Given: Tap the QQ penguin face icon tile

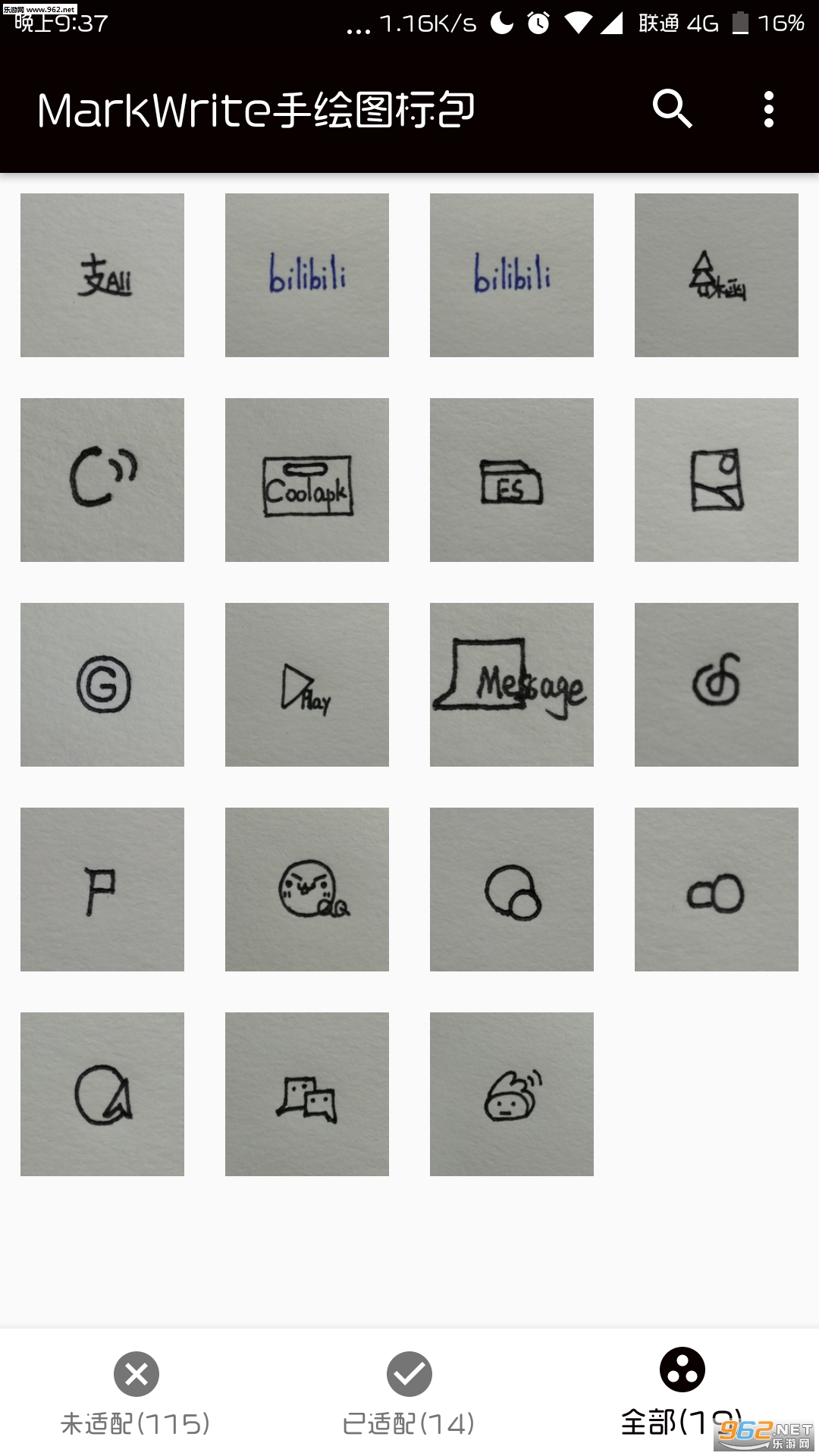Looking at the screenshot, I should (307, 890).
